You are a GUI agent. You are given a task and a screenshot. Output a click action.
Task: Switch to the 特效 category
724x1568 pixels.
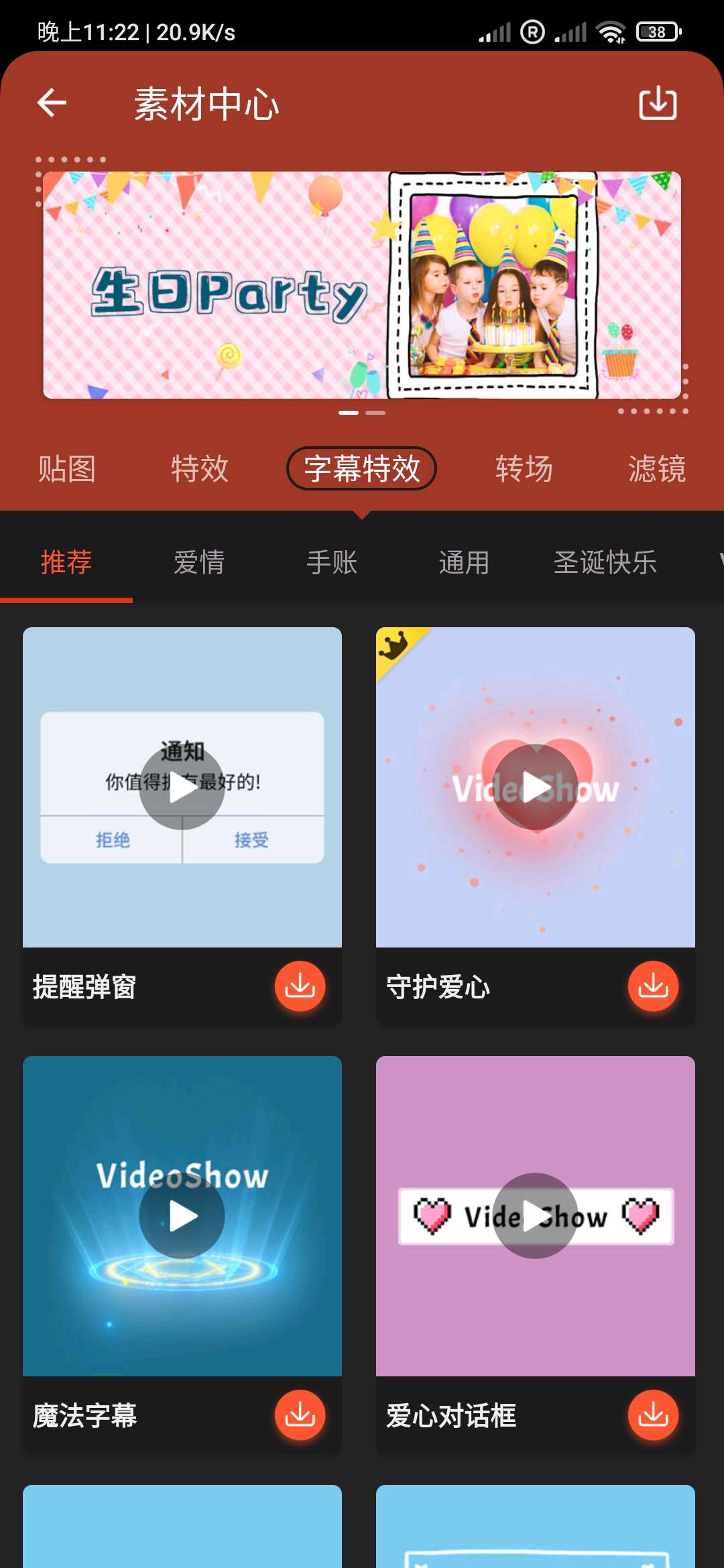(200, 468)
